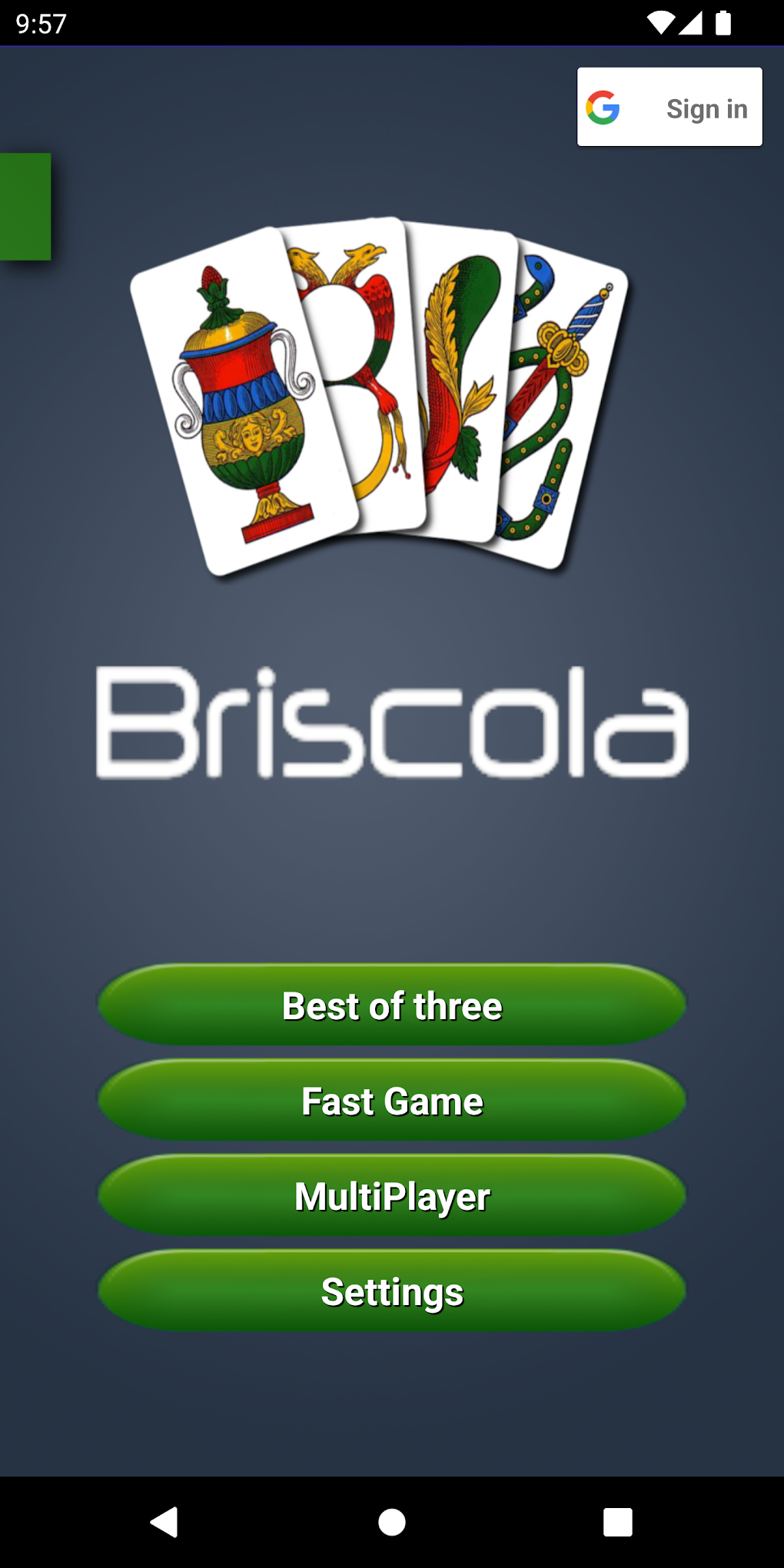784x1568 pixels.
Task: Tap the status bar area
Action: [392, 22]
